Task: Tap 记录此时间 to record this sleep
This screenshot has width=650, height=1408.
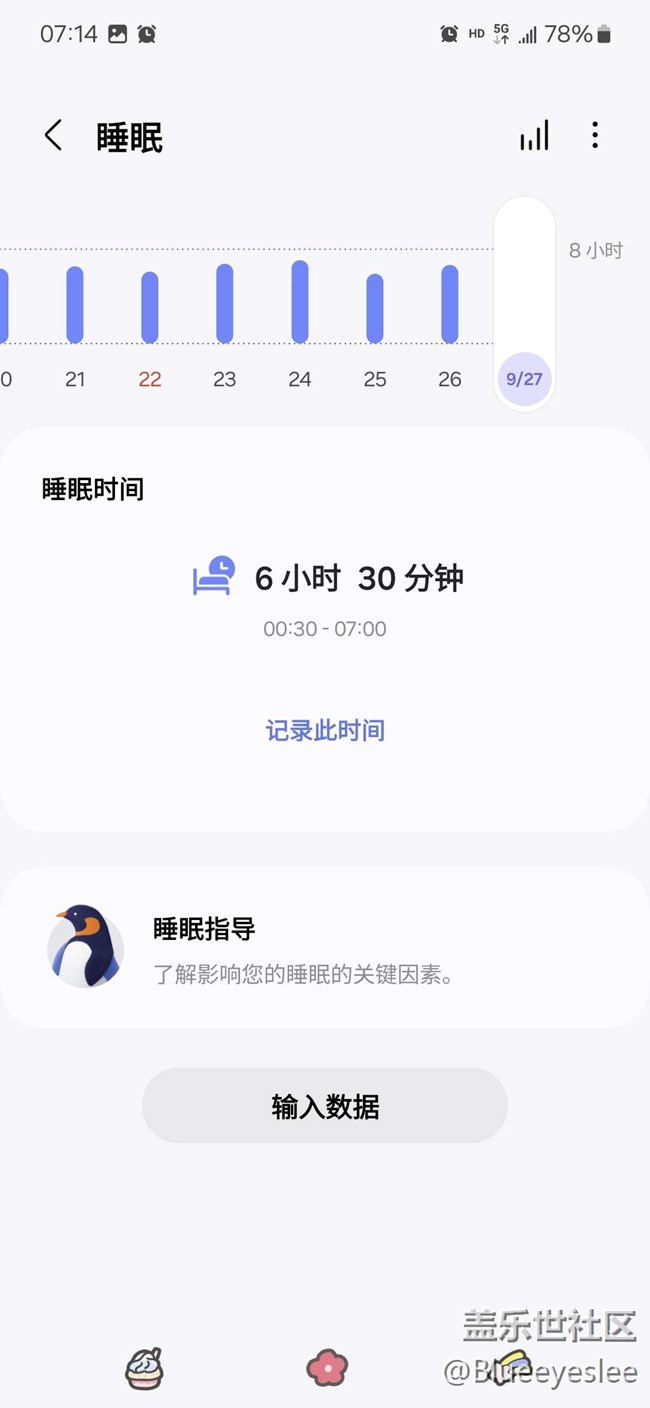Action: [x=325, y=730]
